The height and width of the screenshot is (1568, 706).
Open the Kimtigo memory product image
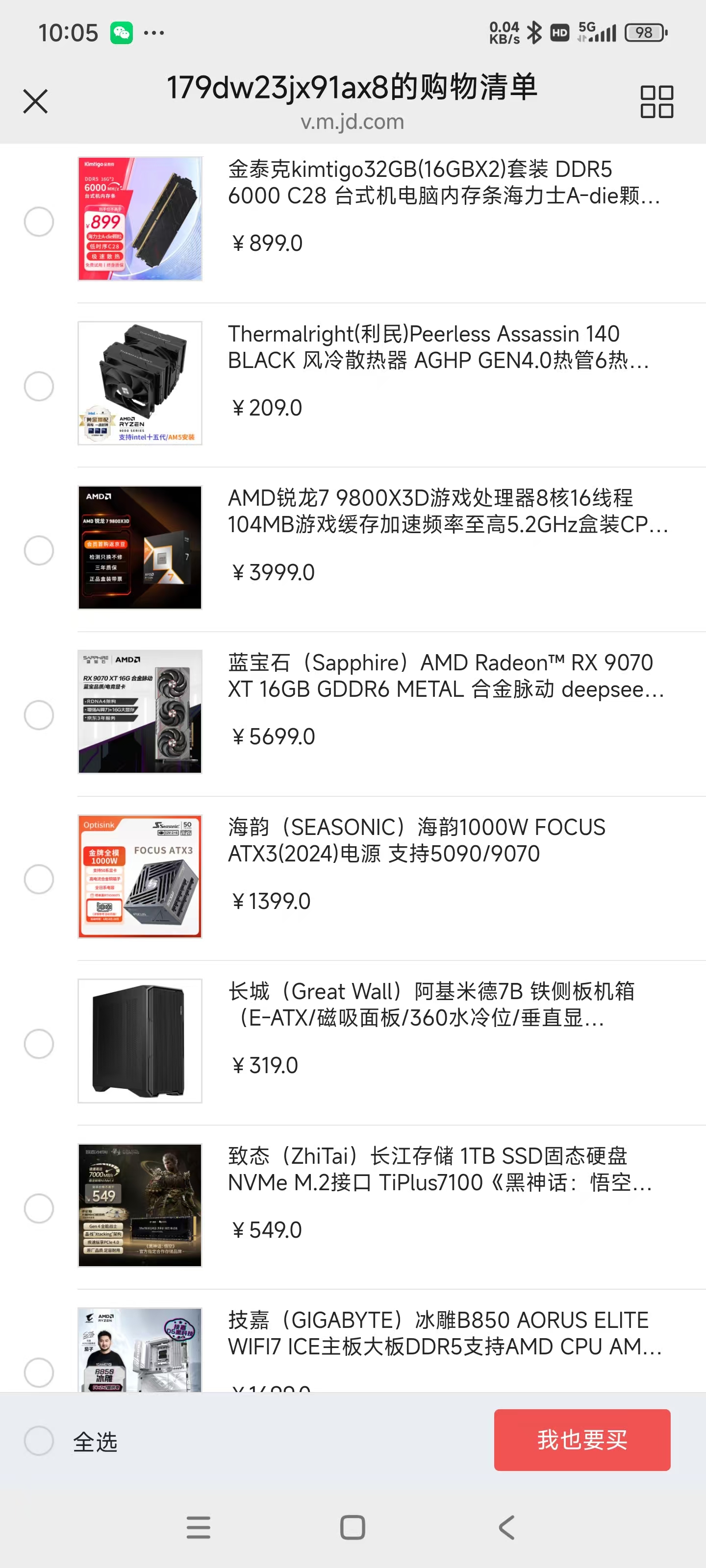[140, 219]
